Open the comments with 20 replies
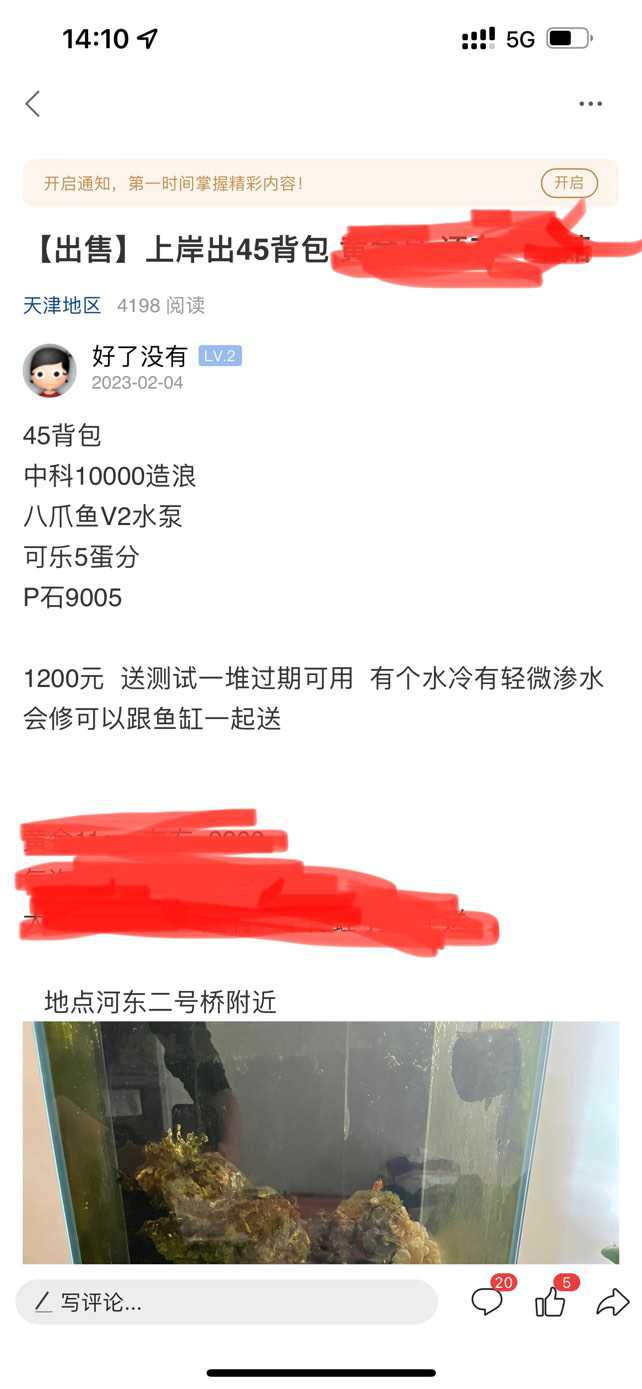 click(x=488, y=1301)
